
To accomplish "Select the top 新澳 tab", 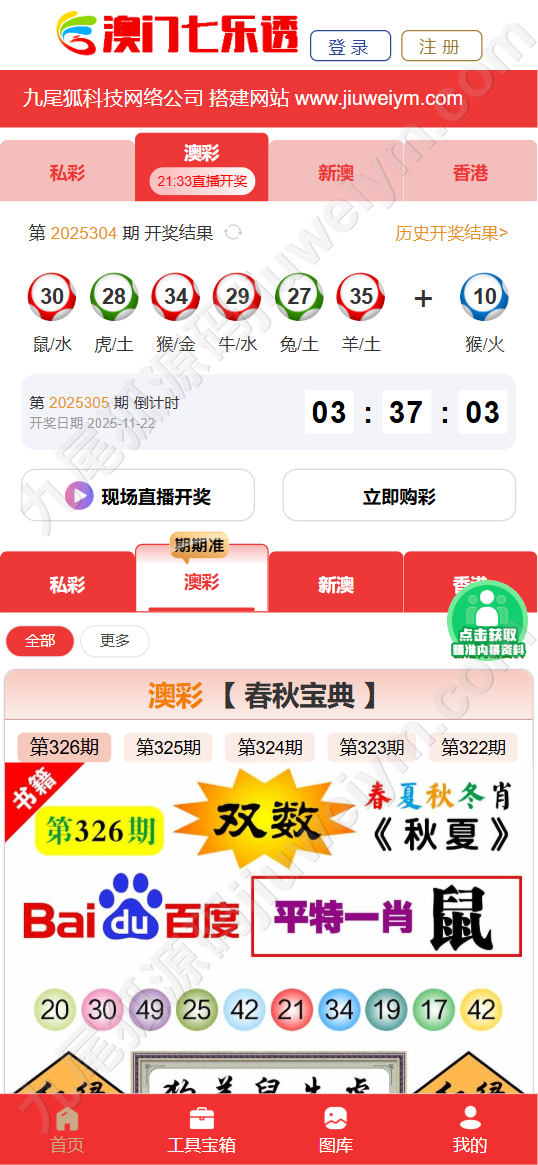I will tap(336, 172).
